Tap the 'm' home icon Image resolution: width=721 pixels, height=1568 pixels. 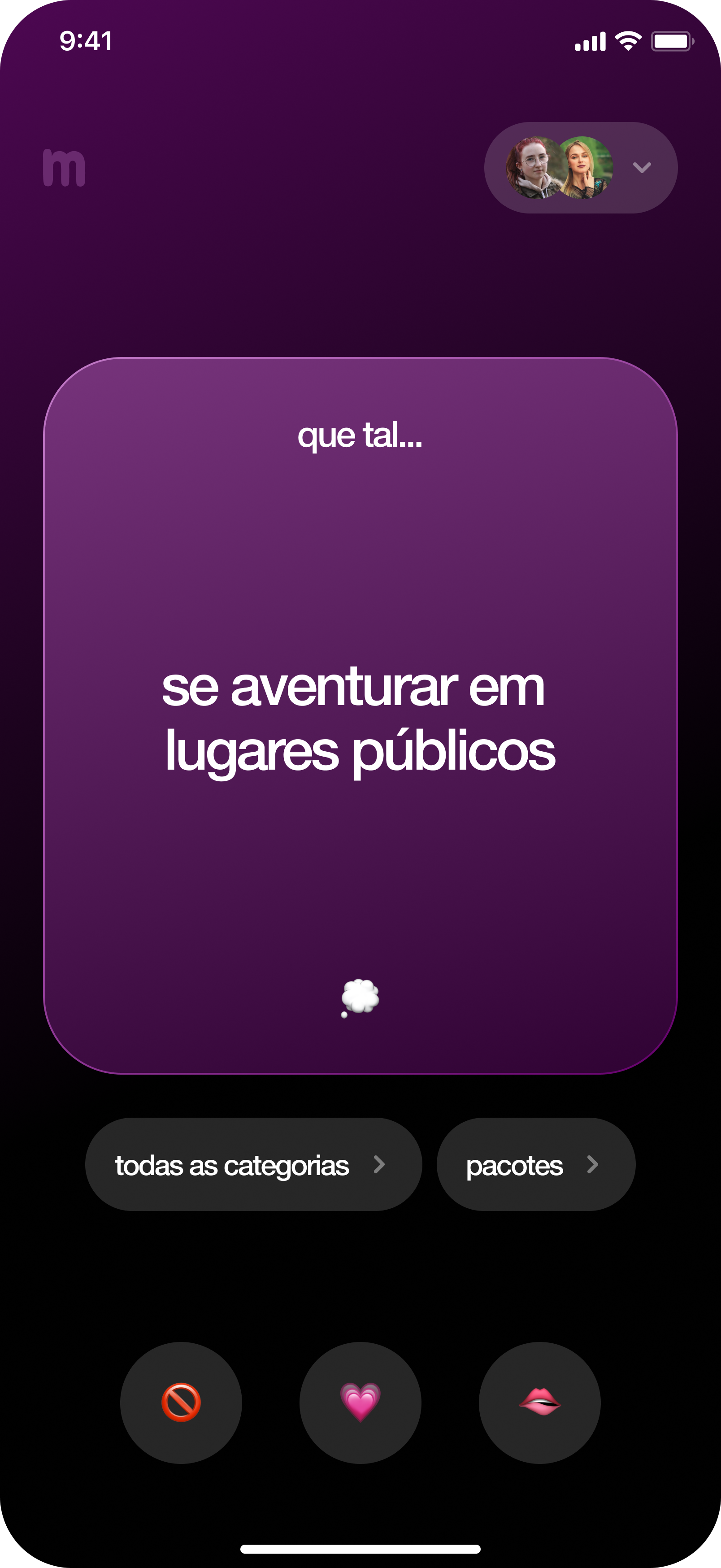64,167
